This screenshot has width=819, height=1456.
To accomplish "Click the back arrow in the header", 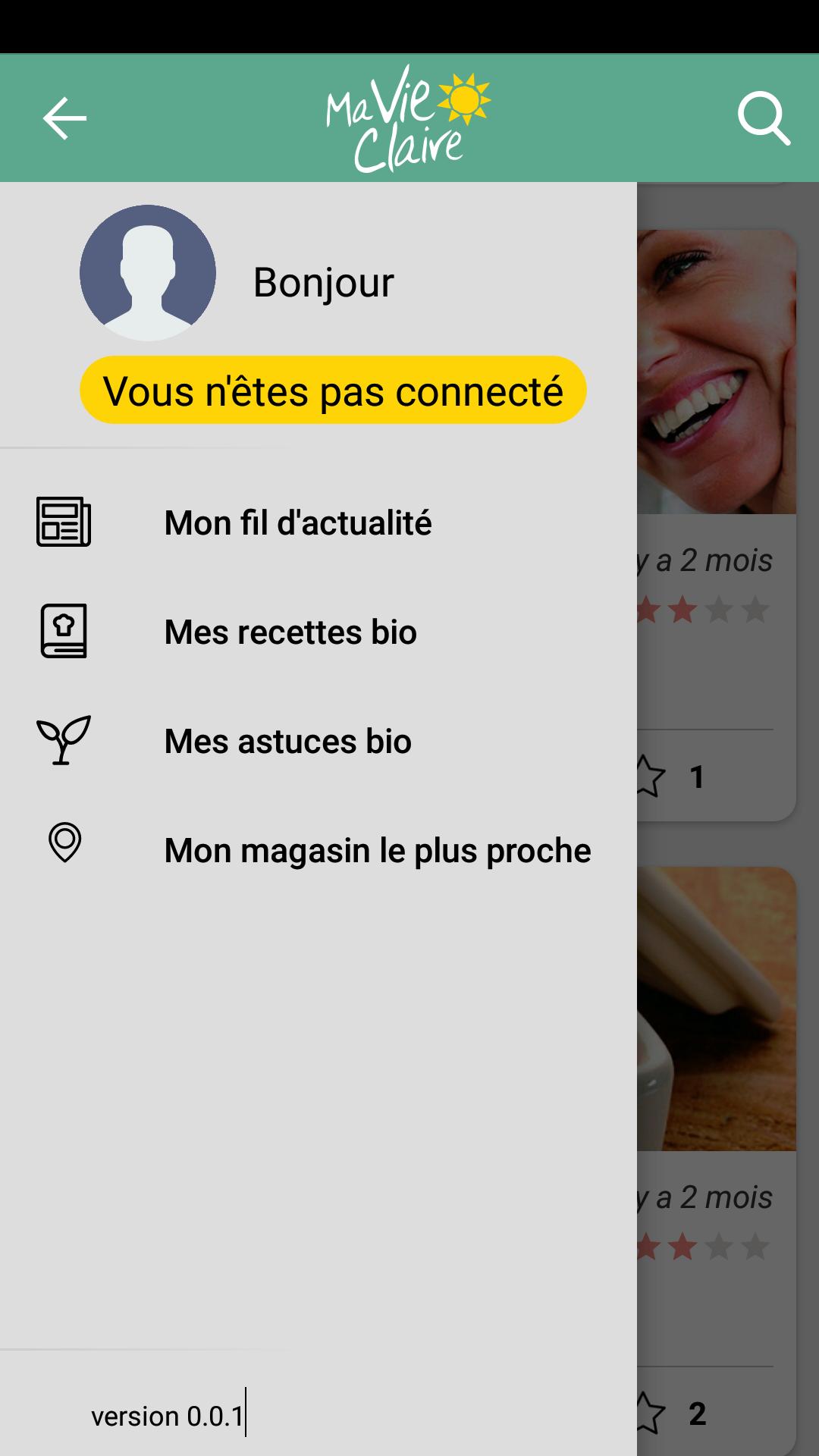I will (x=64, y=118).
